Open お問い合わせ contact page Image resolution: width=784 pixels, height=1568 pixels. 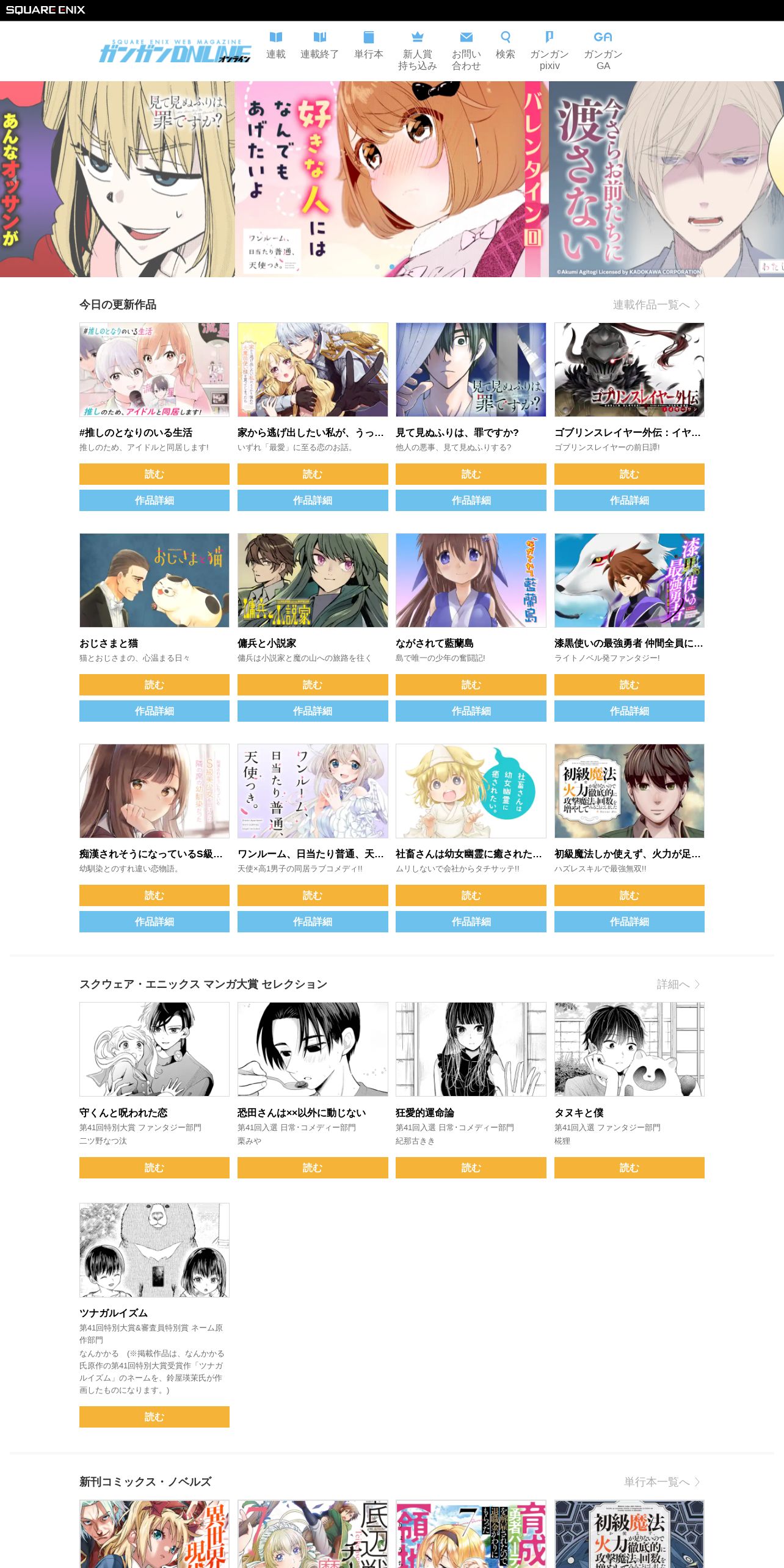466,51
